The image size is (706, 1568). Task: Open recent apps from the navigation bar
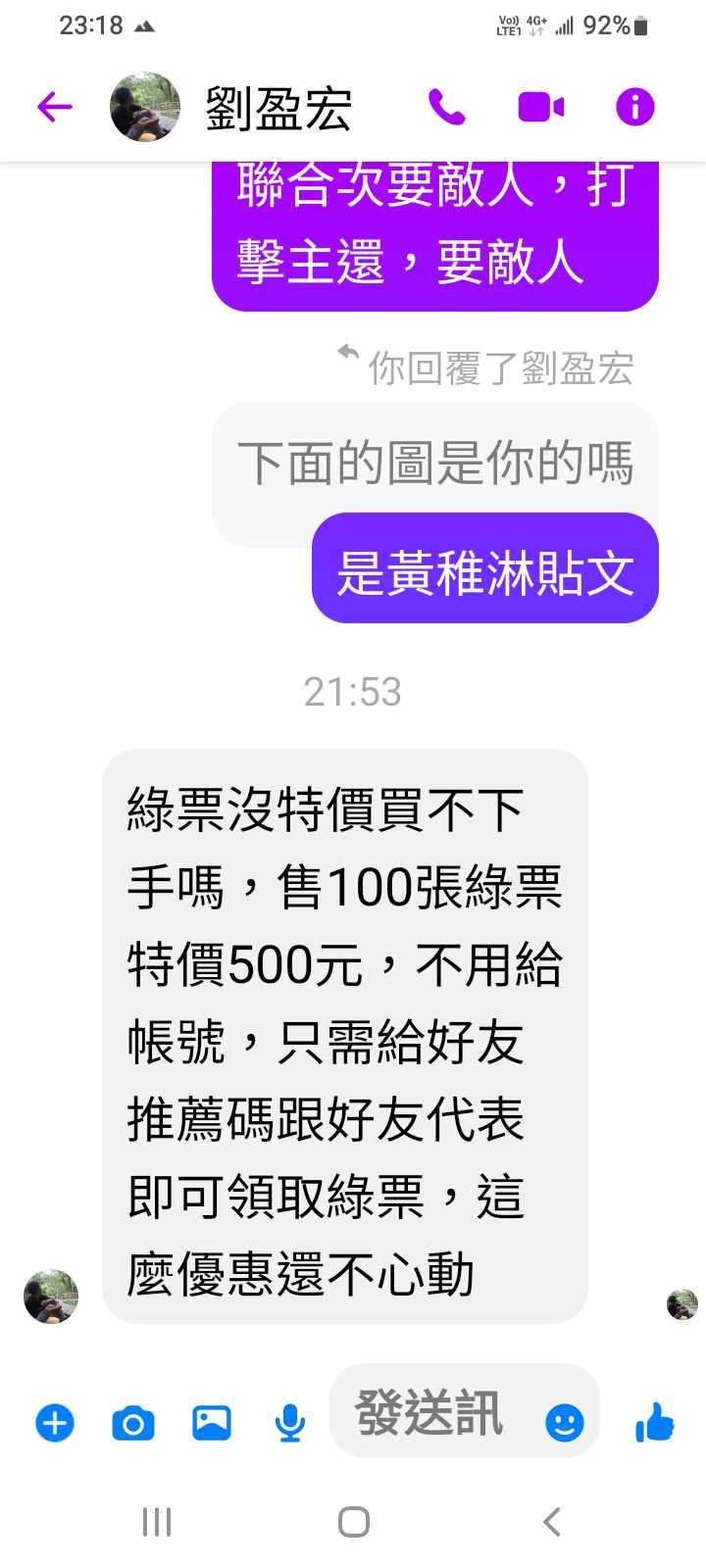tap(157, 1522)
